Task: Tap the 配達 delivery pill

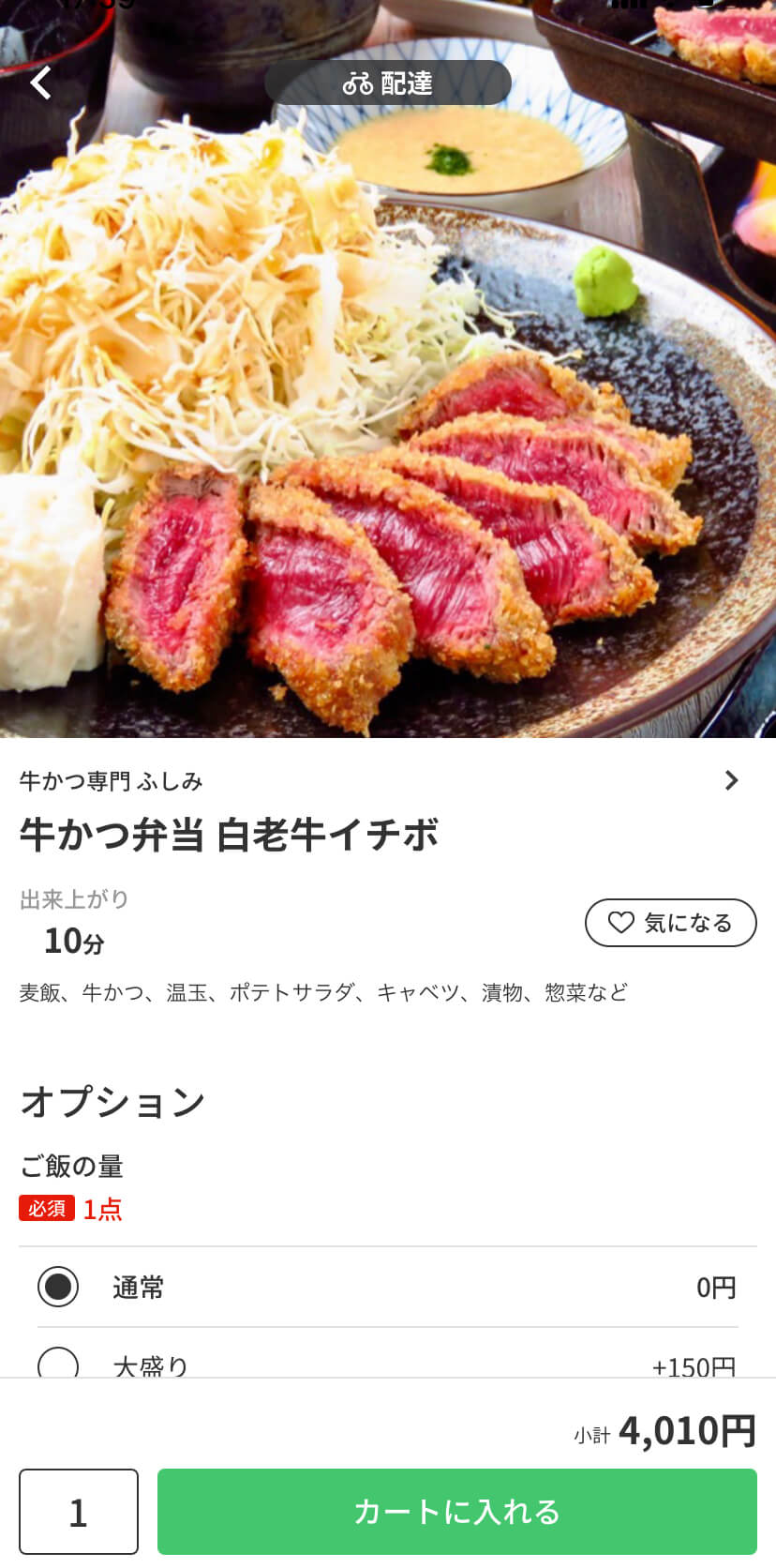Action: coord(388,83)
